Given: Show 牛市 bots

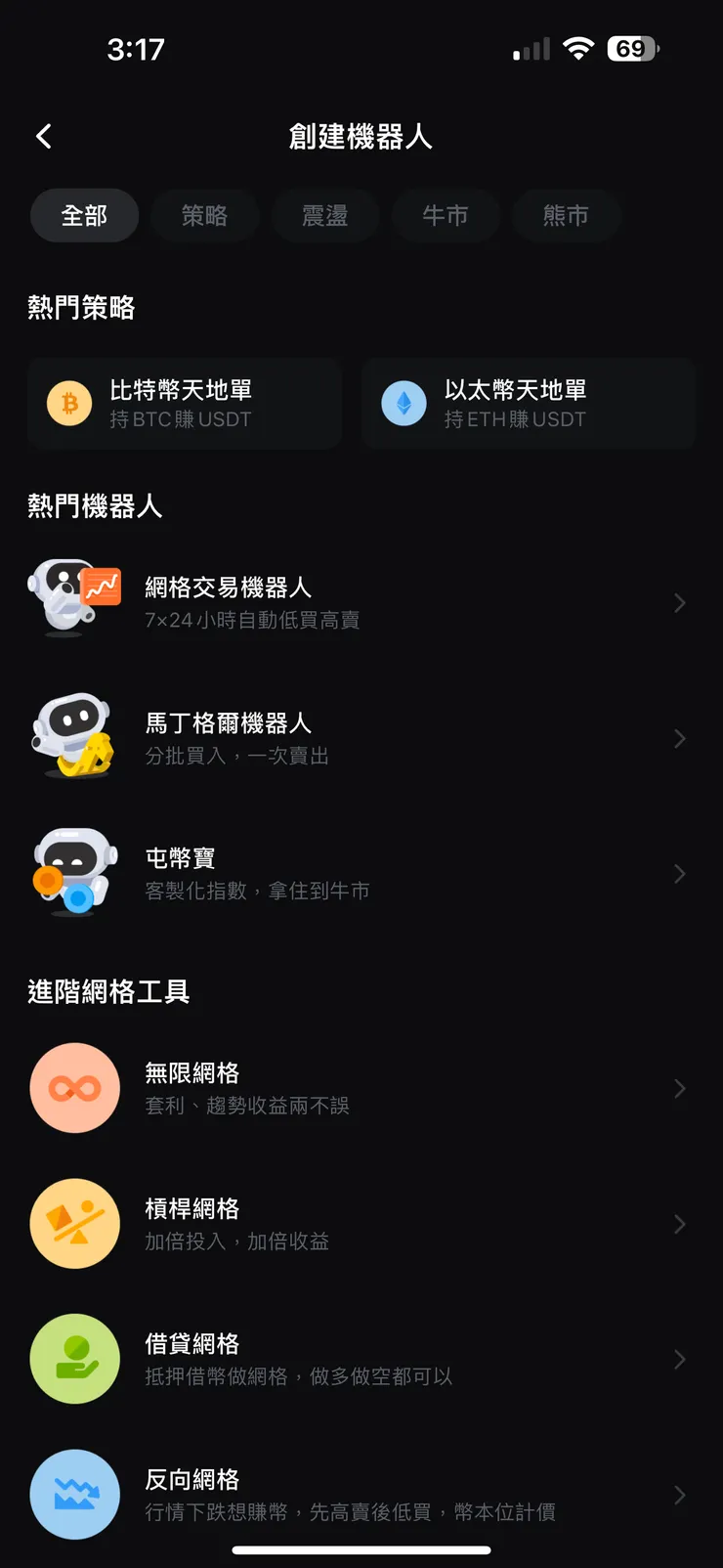Looking at the screenshot, I should coord(446,215).
